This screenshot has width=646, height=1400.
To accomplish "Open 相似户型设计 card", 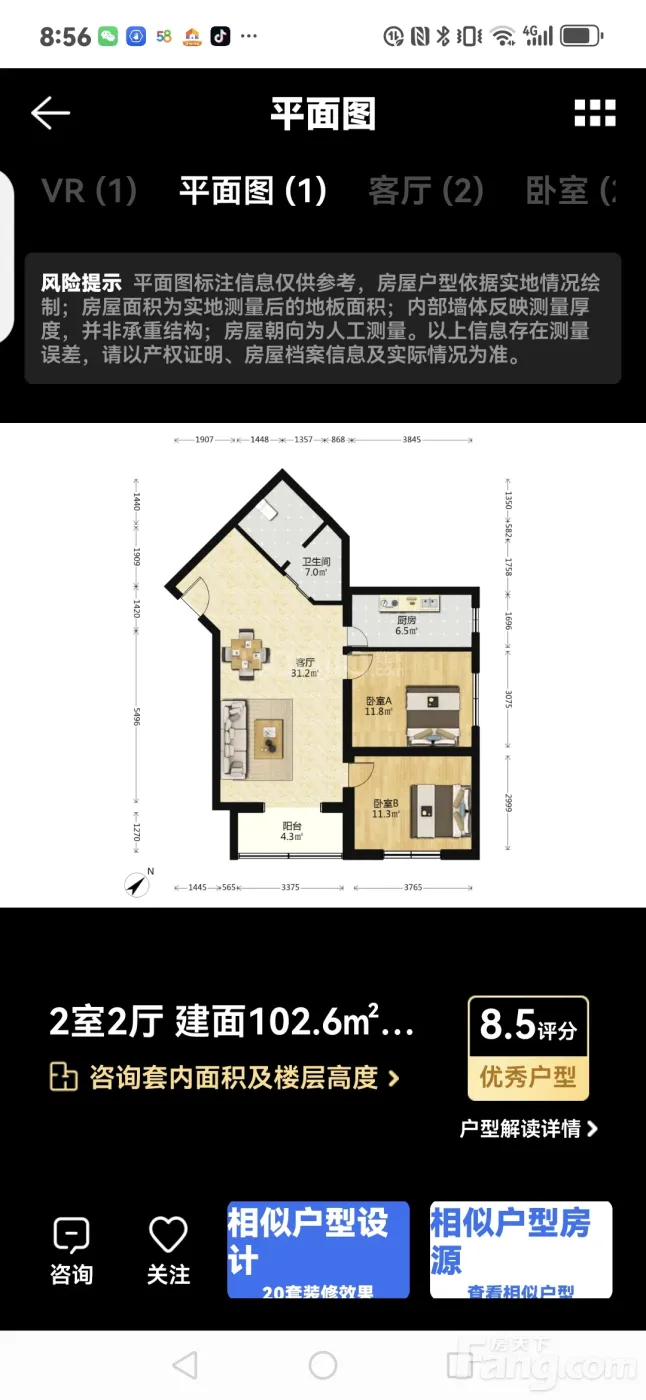I will (318, 1250).
